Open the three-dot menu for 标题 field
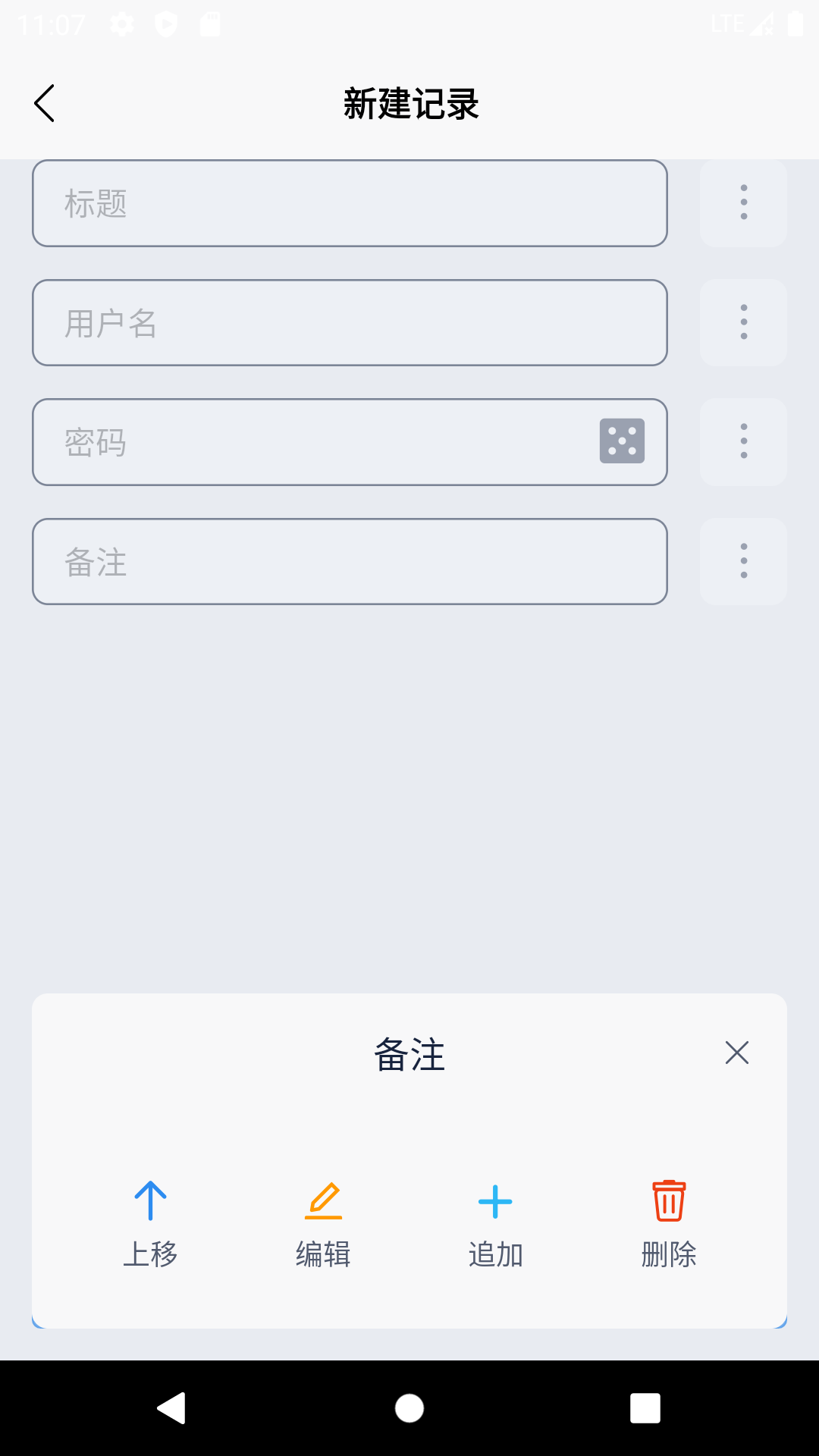The width and height of the screenshot is (819, 1456). coord(742,202)
